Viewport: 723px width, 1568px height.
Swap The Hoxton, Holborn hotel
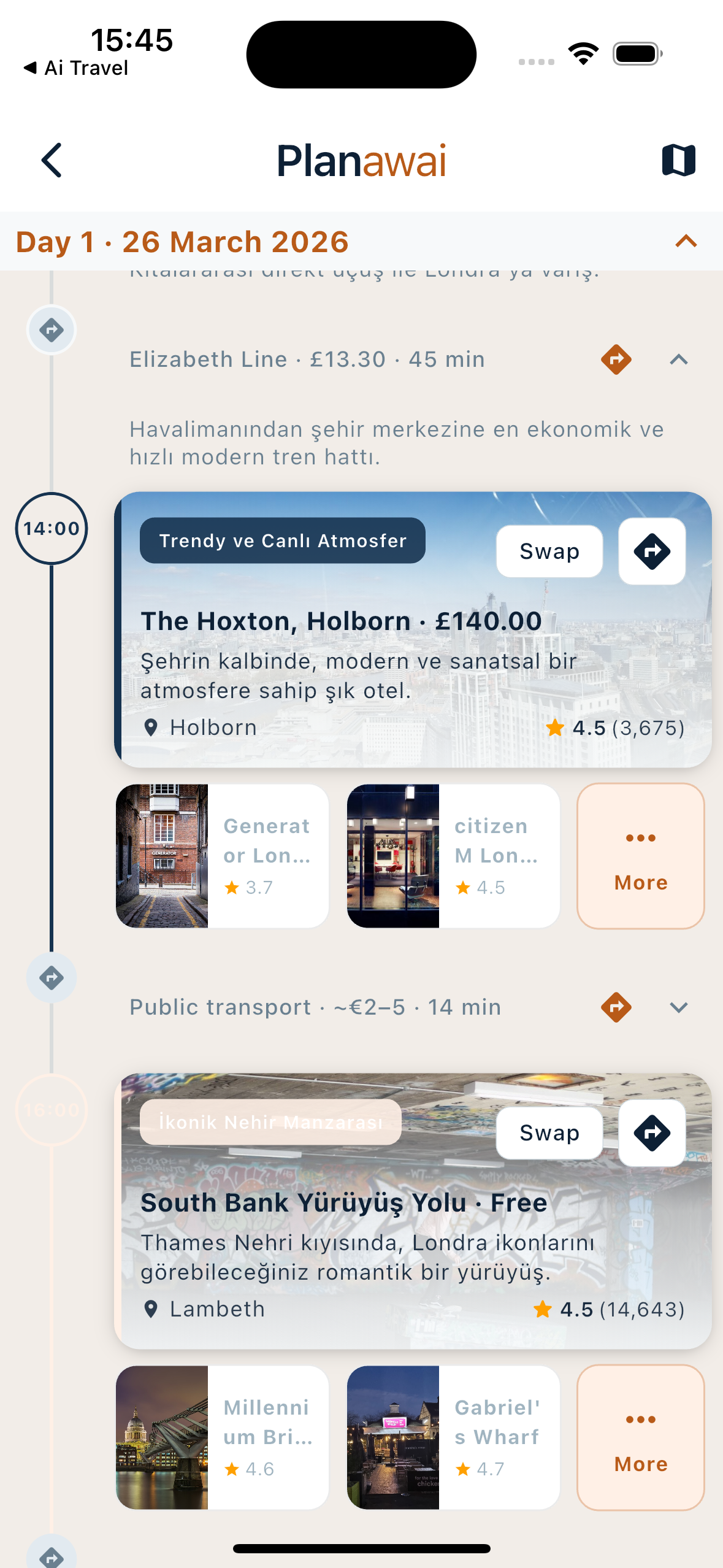click(549, 551)
